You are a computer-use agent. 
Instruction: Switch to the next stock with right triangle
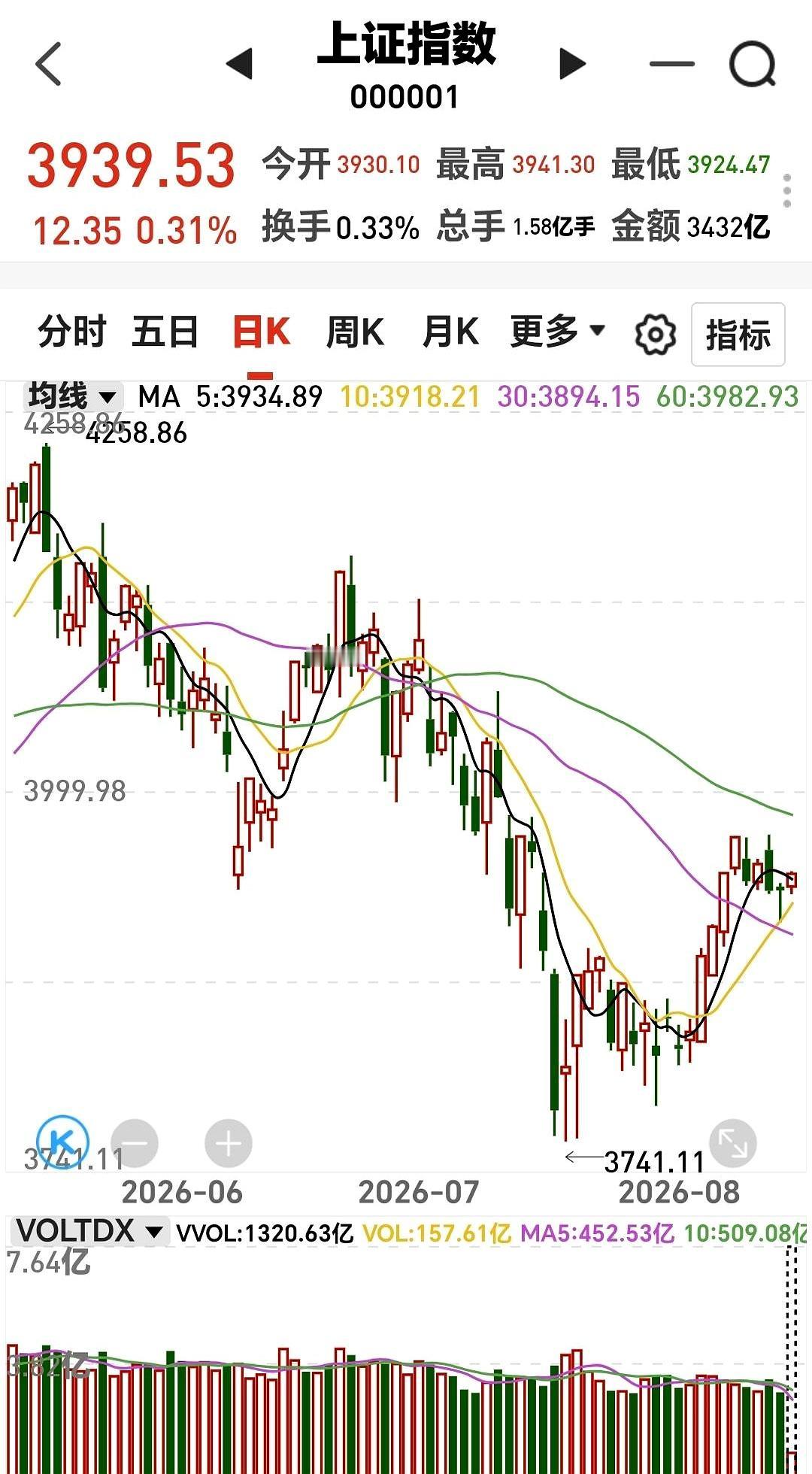coord(572,64)
